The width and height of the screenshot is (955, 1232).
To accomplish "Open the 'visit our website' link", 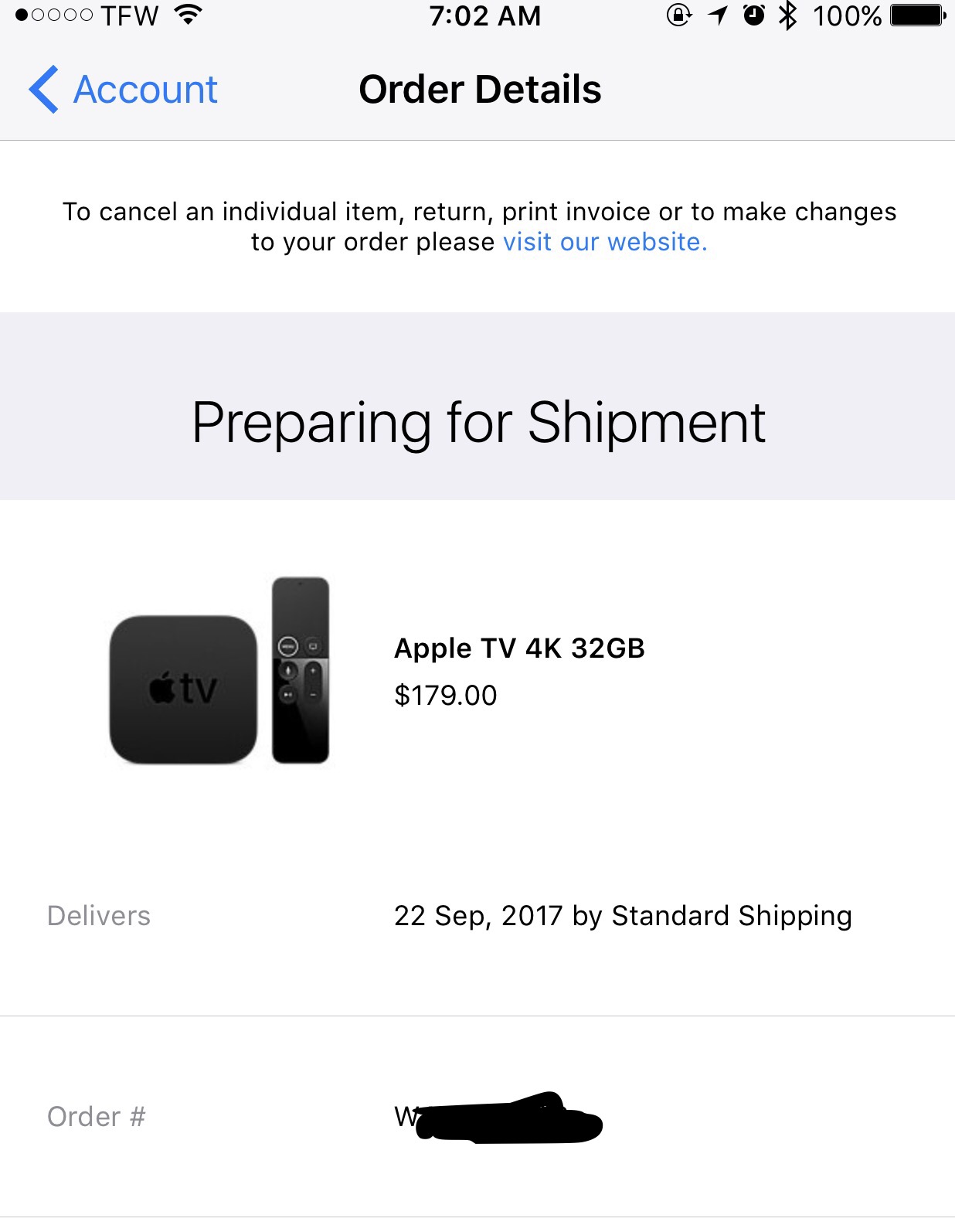I will (x=604, y=242).
